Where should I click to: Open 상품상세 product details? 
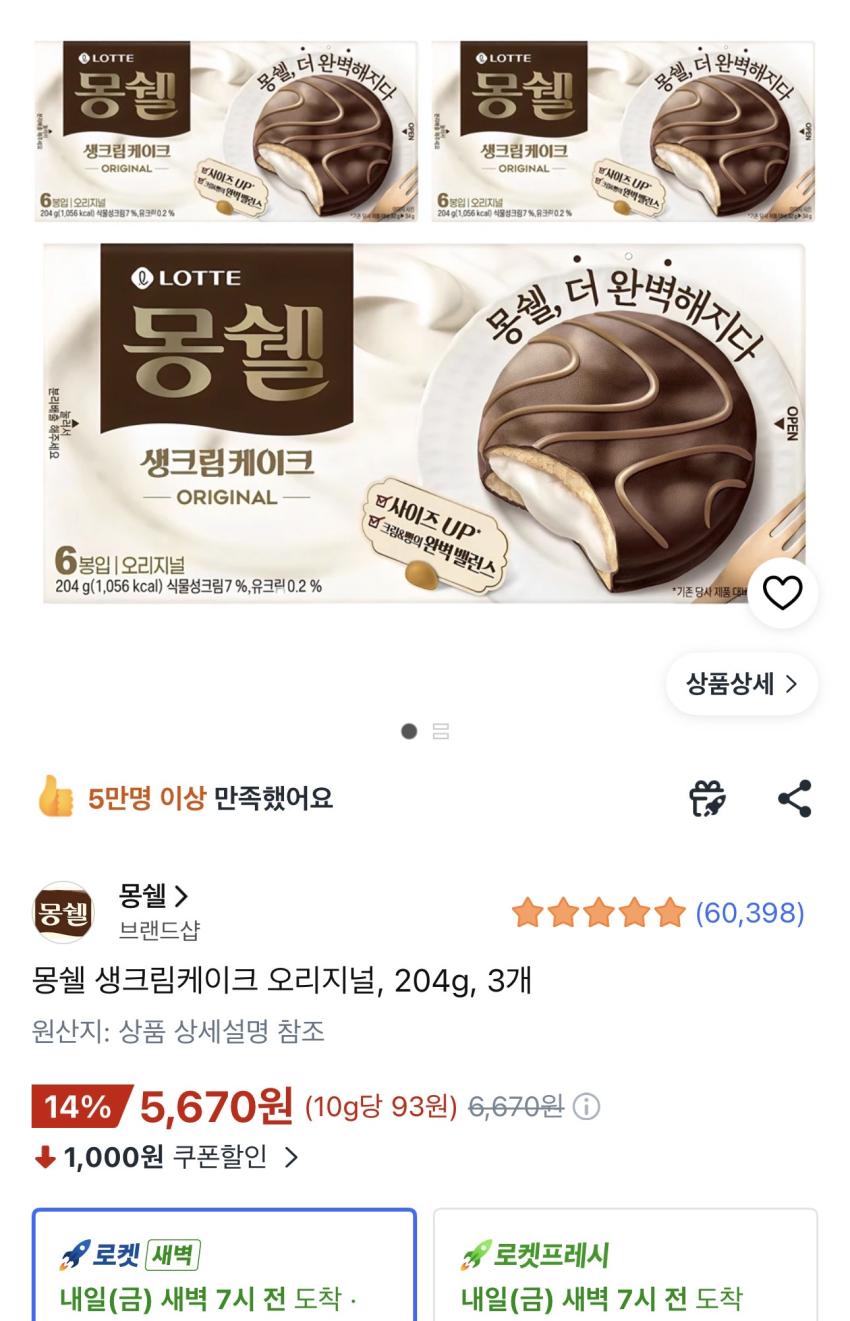pos(741,684)
